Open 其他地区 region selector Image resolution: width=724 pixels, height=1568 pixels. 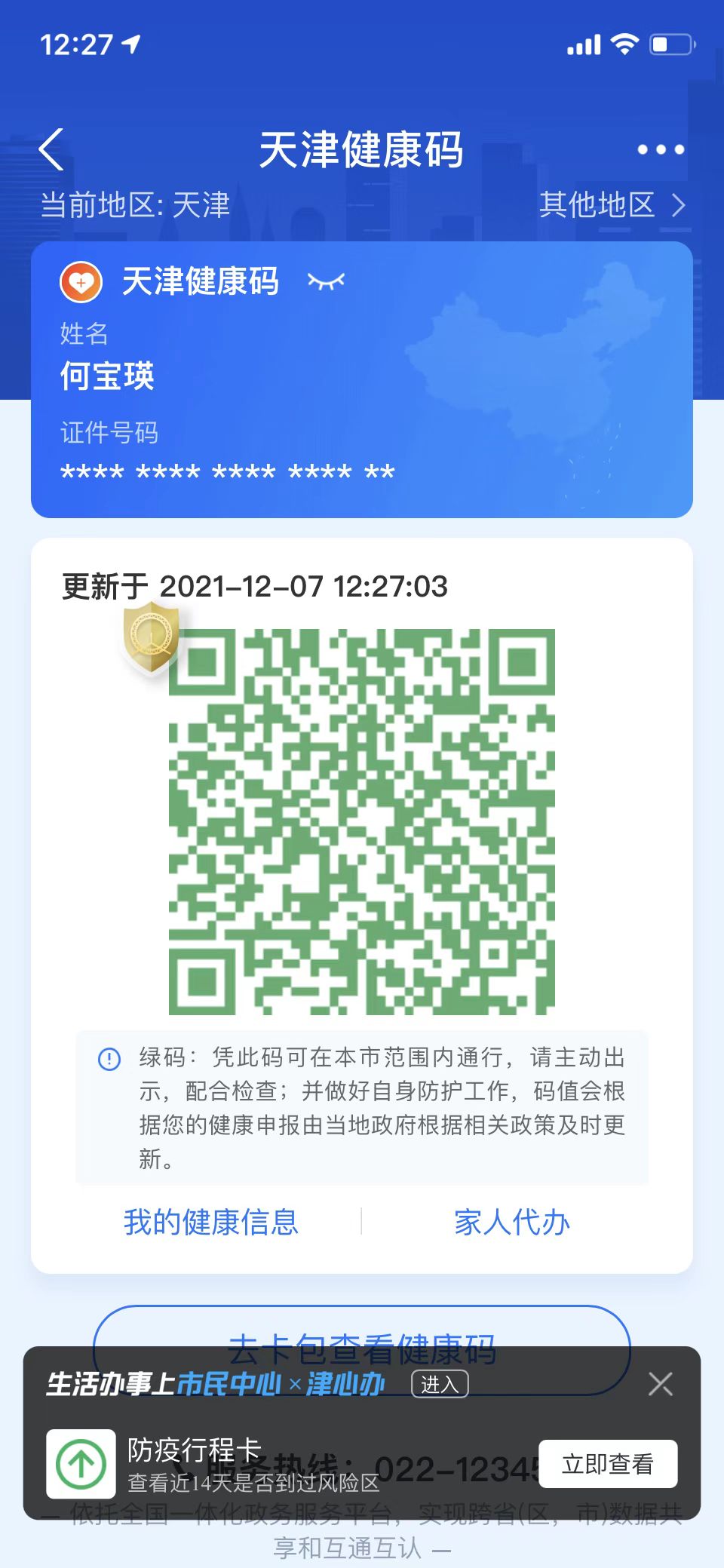(x=612, y=205)
